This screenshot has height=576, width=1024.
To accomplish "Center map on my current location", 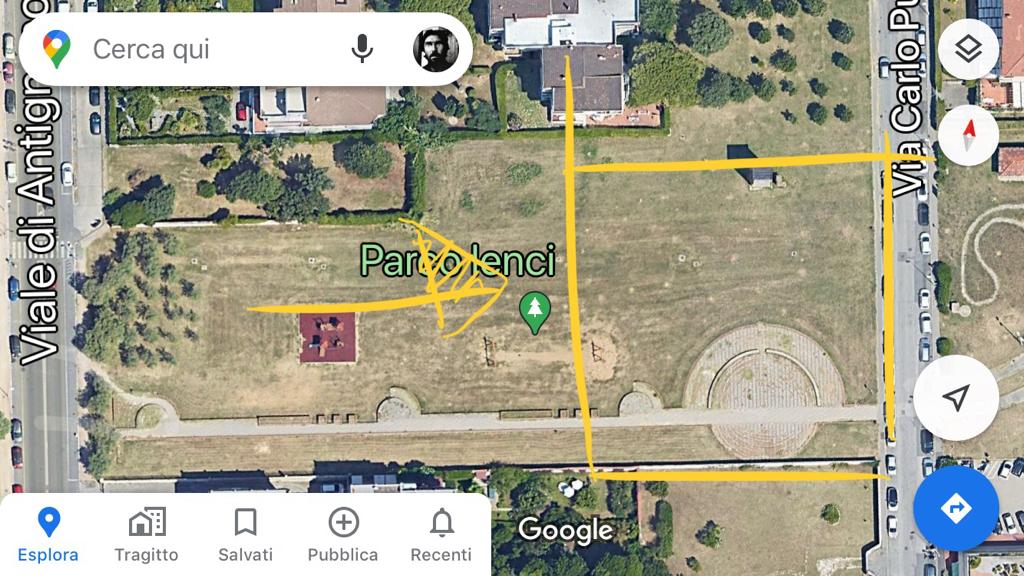I will (955, 398).
